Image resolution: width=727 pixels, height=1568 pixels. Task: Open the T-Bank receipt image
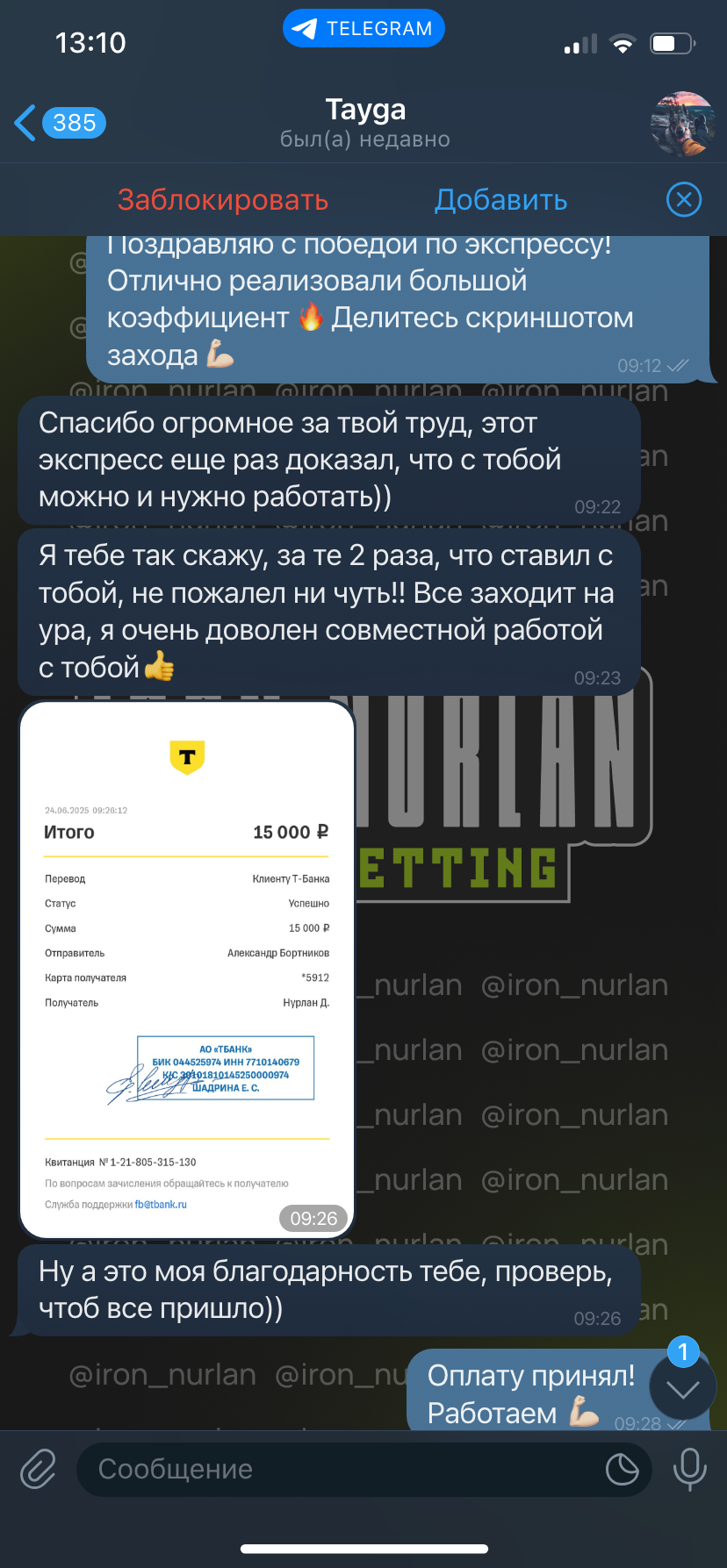point(187,970)
